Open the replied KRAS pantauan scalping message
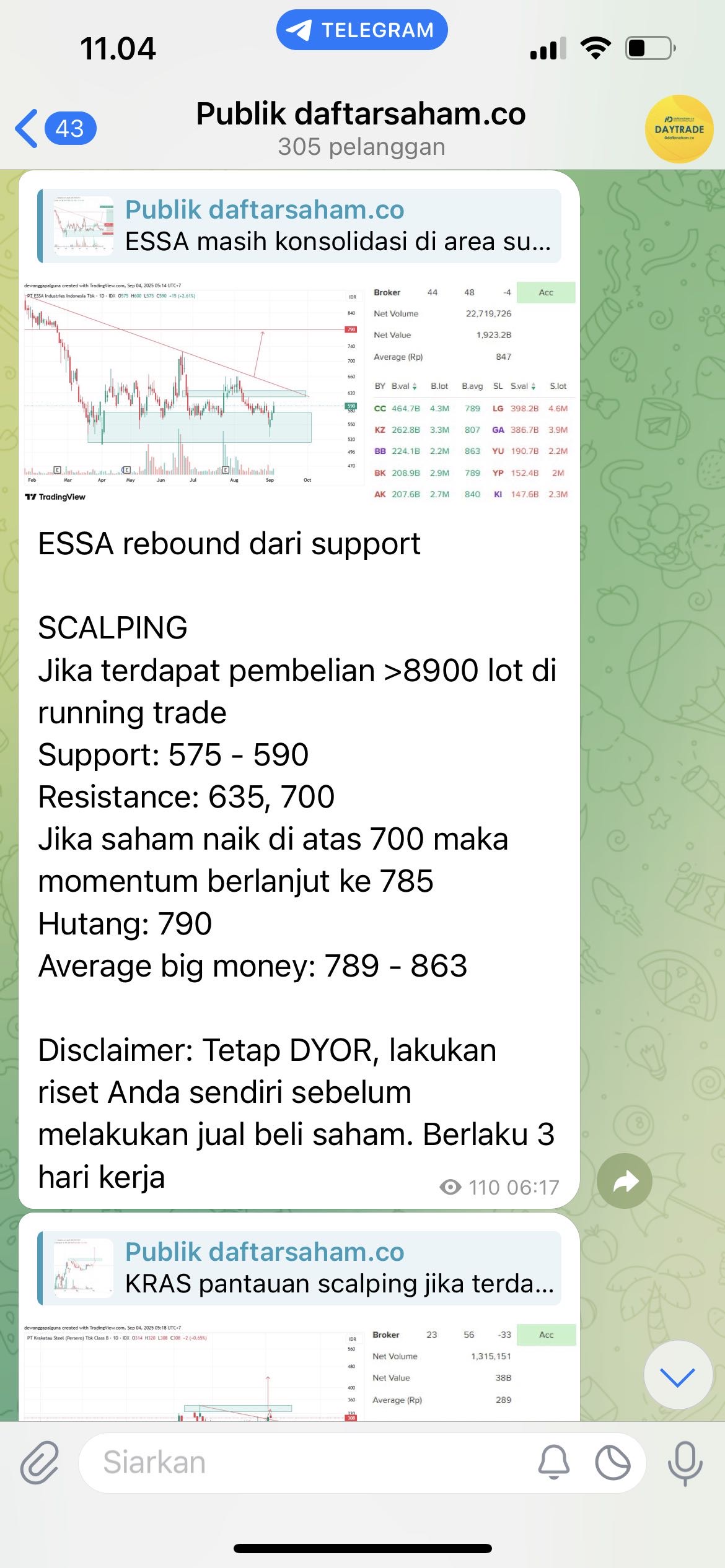Screen dimensions: 725x1568 pyautogui.click(x=299, y=1268)
